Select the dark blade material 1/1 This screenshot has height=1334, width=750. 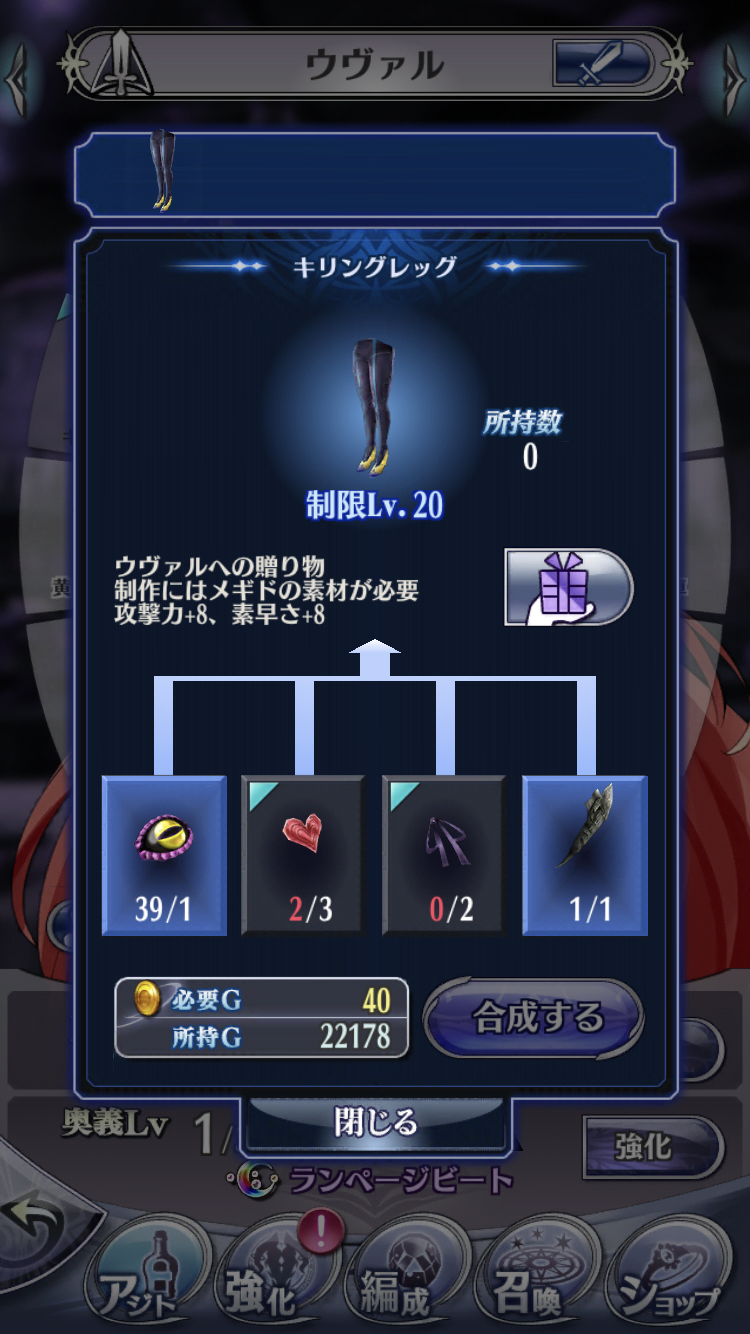[585, 855]
